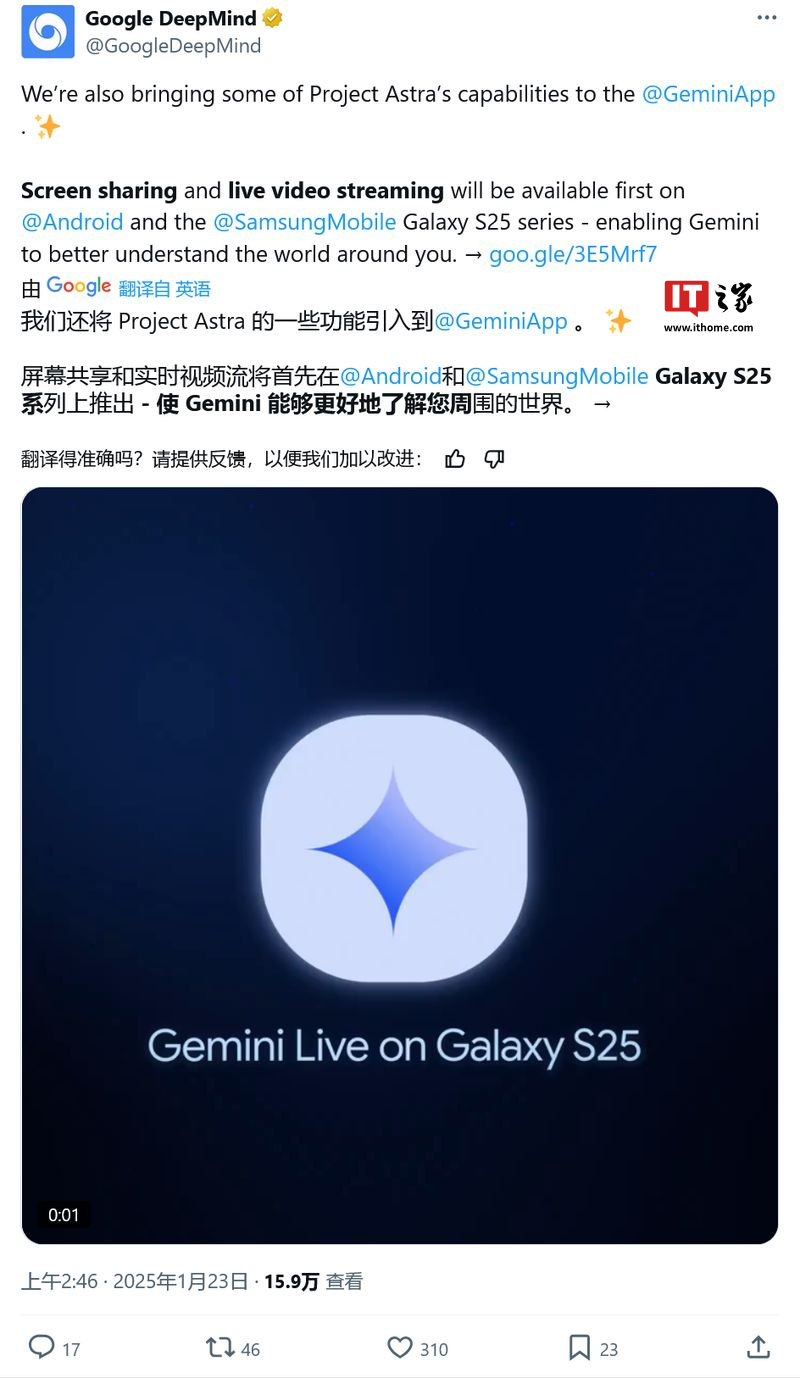Play the Gemini Live on Galaxy S25 video
Image resolution: width=800 pixels, height=1378 pixels.
[x=399, y=865]
